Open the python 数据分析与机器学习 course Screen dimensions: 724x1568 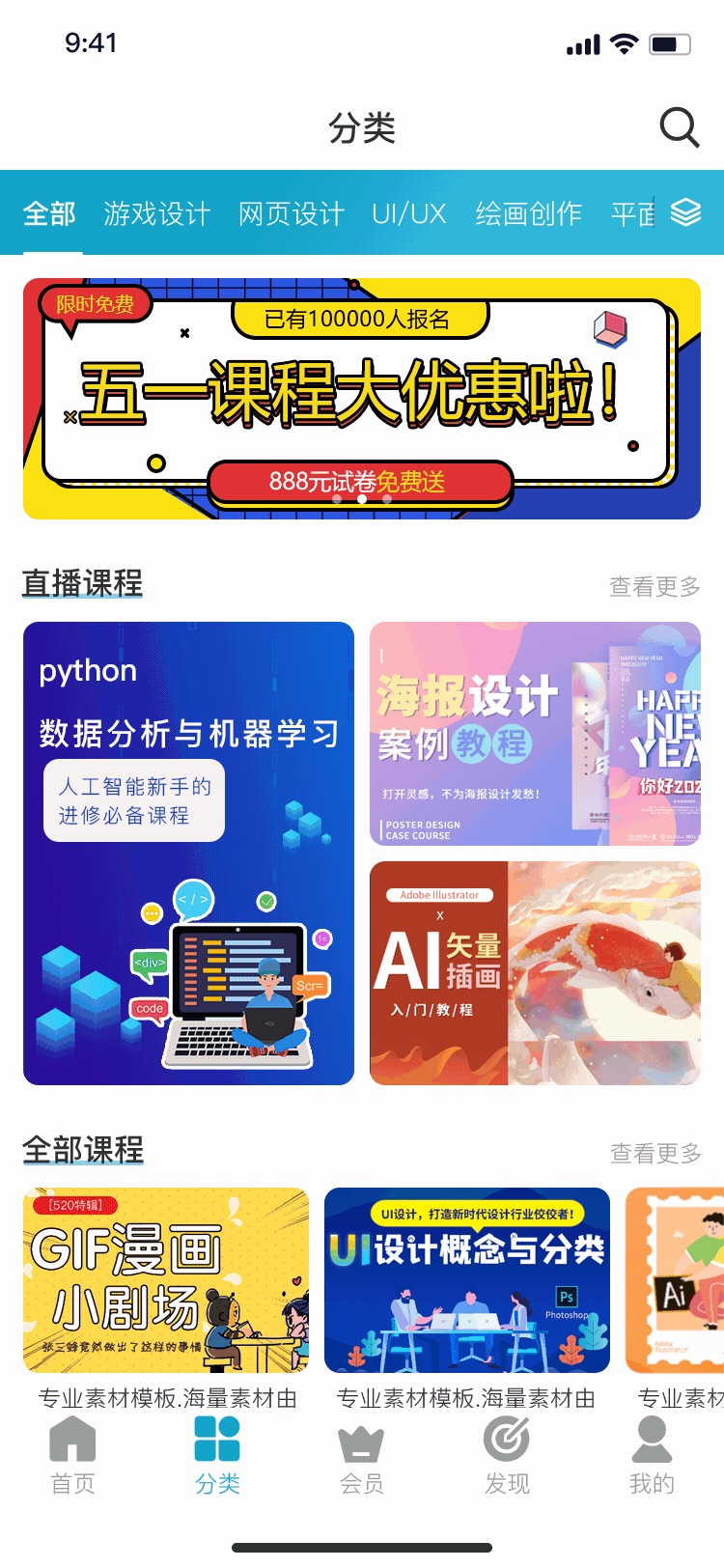pyautogui.click(x=188, y=854)
